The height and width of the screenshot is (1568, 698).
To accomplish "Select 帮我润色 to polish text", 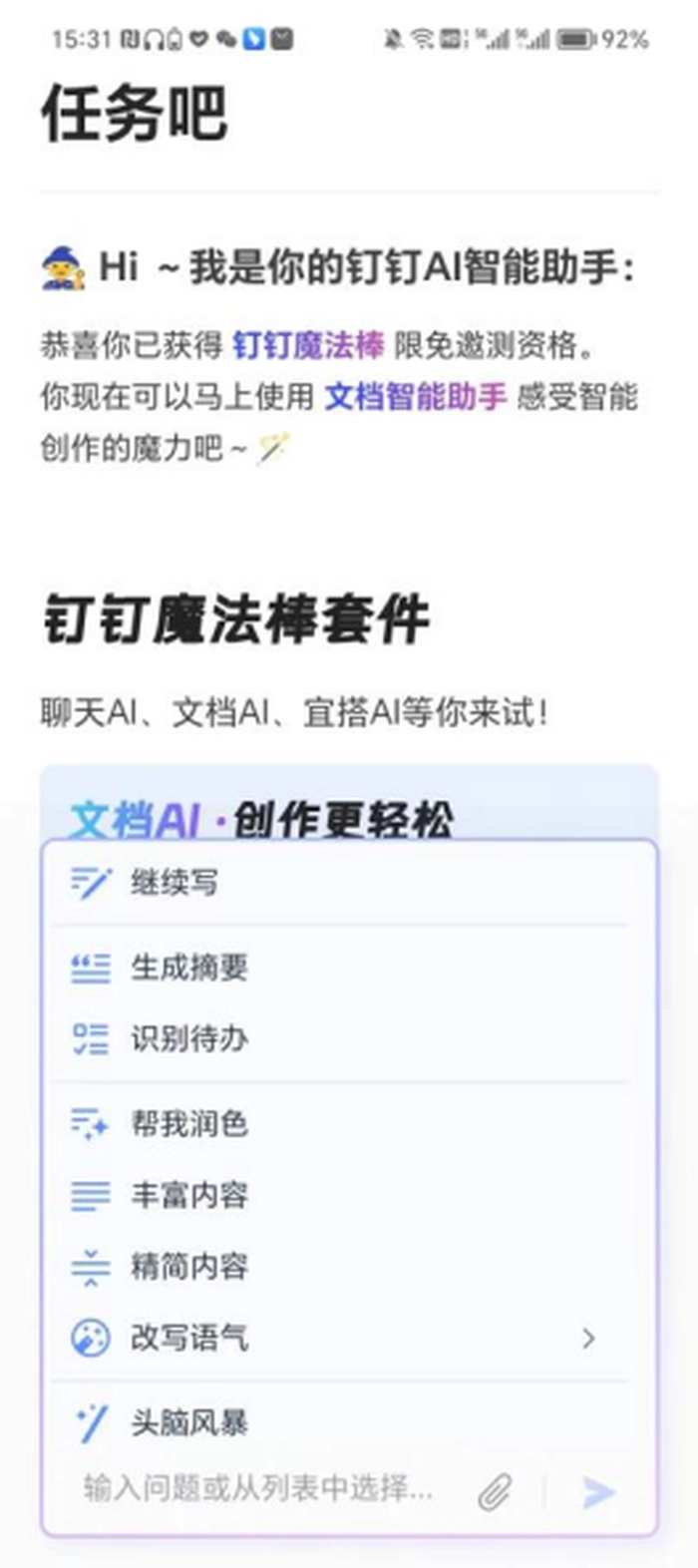I will [189, 1124].
